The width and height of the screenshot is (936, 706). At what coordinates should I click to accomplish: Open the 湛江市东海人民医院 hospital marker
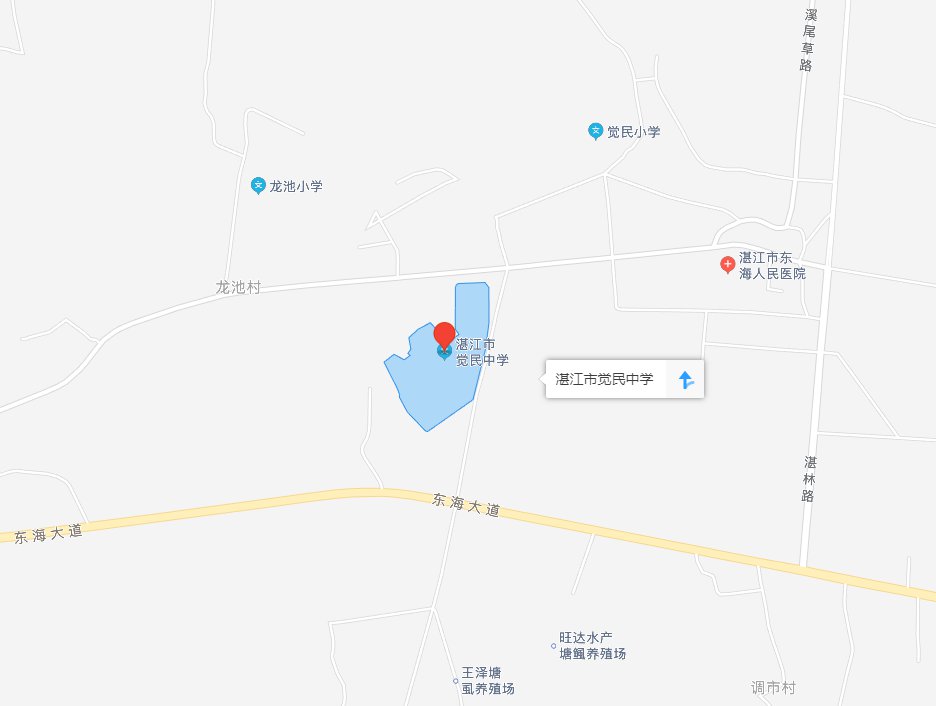(728, 264)
